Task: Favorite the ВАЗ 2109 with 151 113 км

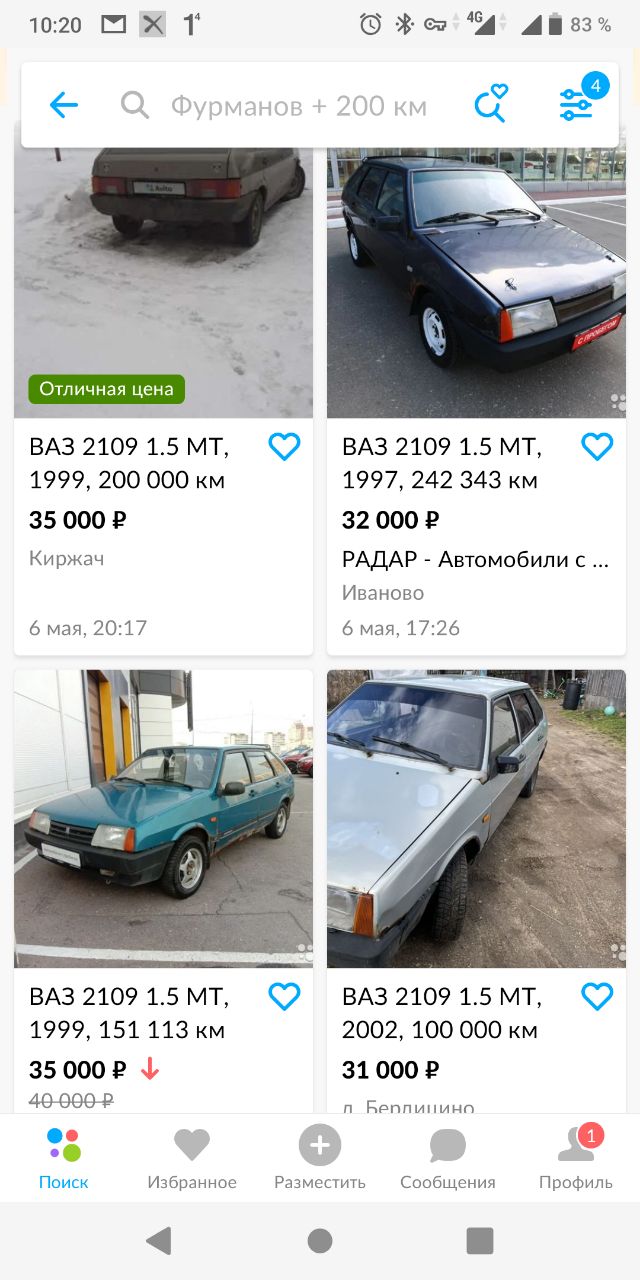Action: tap(284, 996)
